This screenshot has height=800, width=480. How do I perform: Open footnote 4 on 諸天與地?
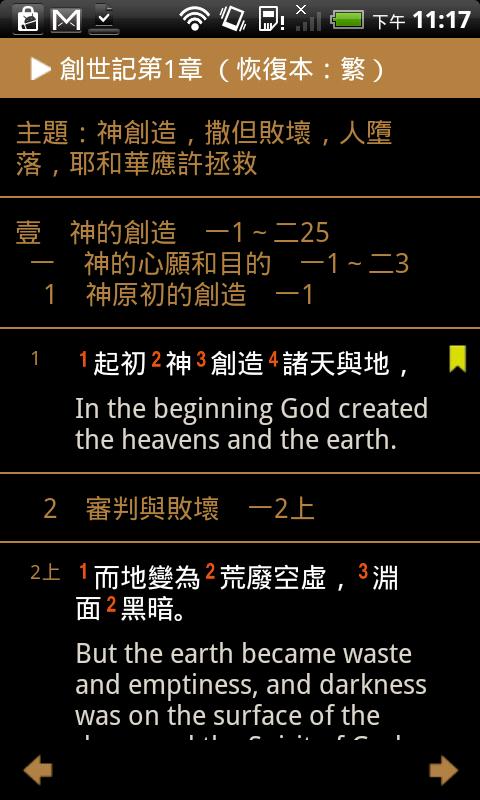coord(273,360)
